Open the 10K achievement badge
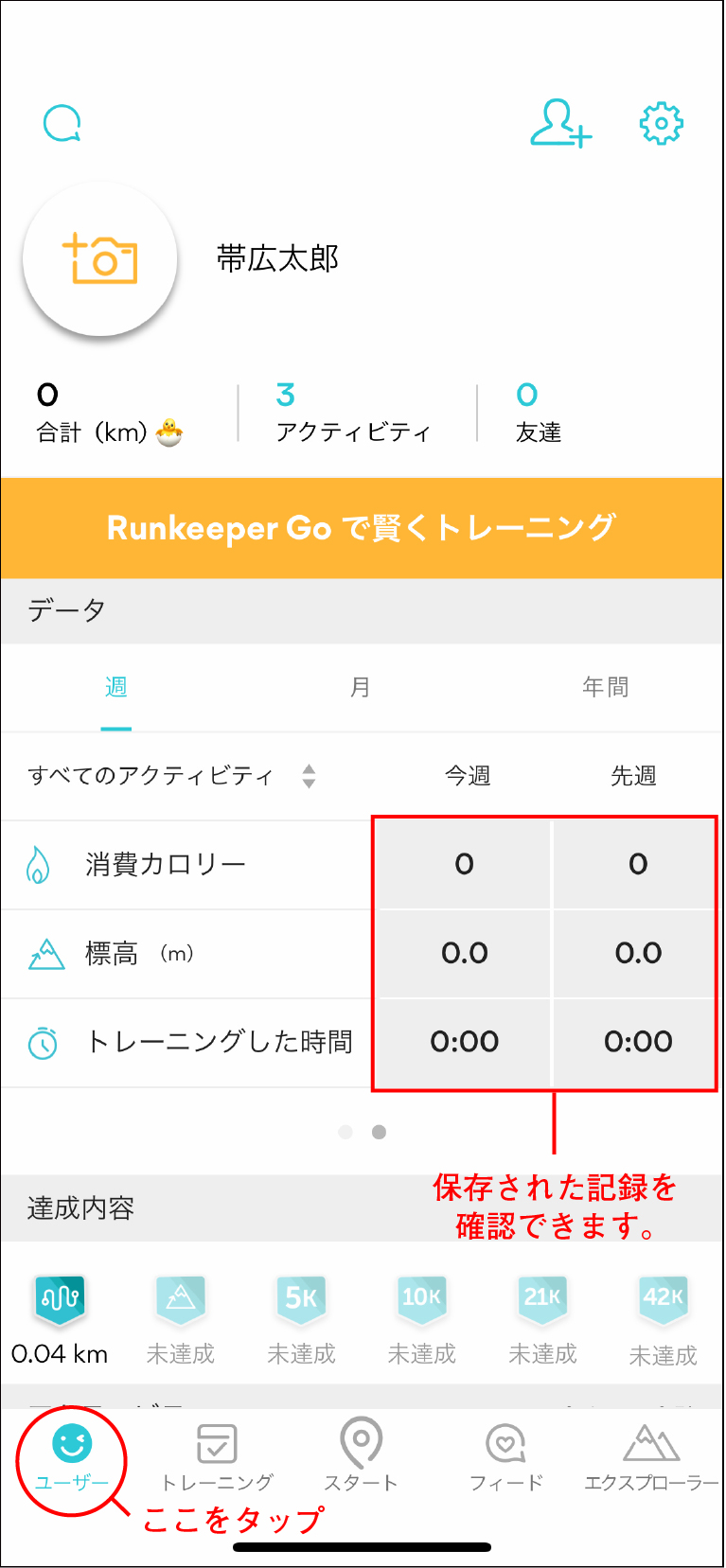 [x=421, y=1298]
